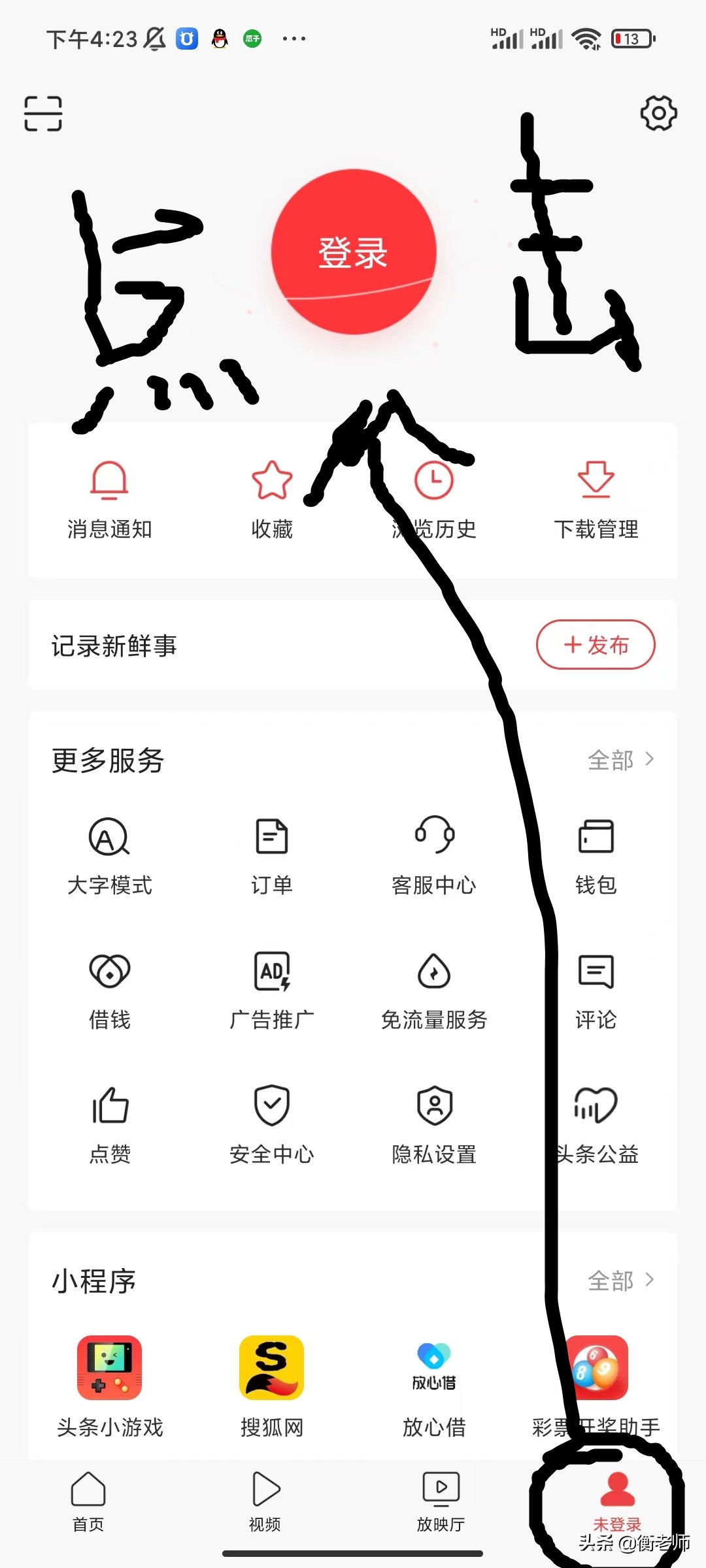Viewport: 706px width, 1568px height.
Task: Open the QR code scanner
Action: [42, 112]
